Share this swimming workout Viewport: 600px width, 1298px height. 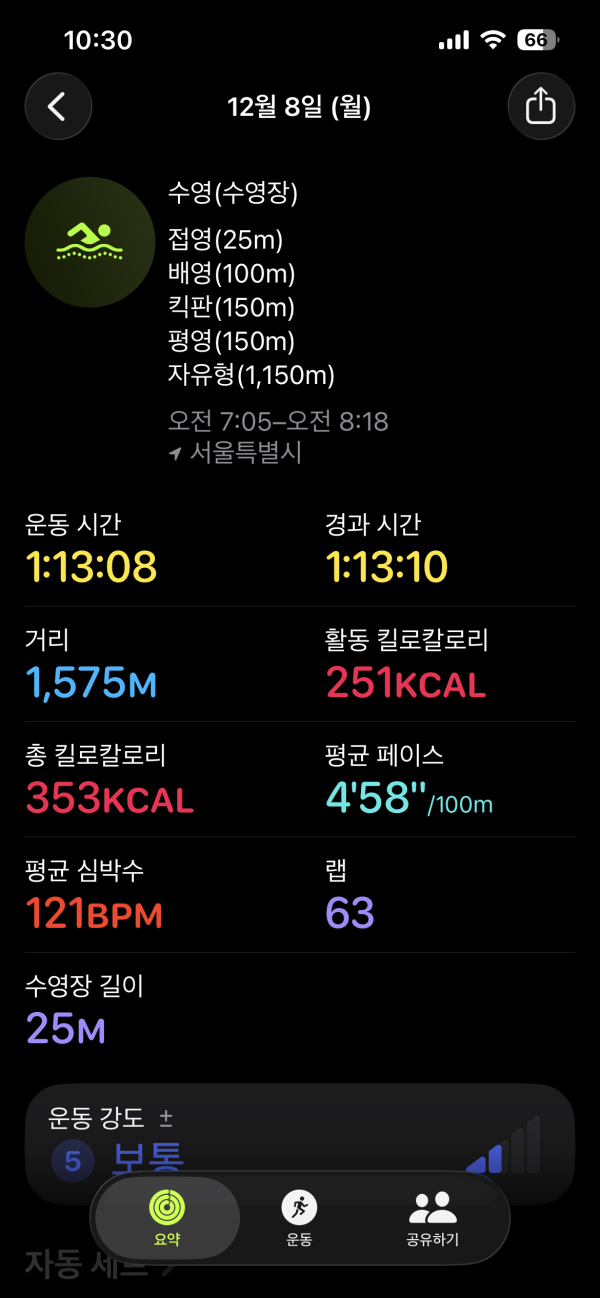[540, 106]
